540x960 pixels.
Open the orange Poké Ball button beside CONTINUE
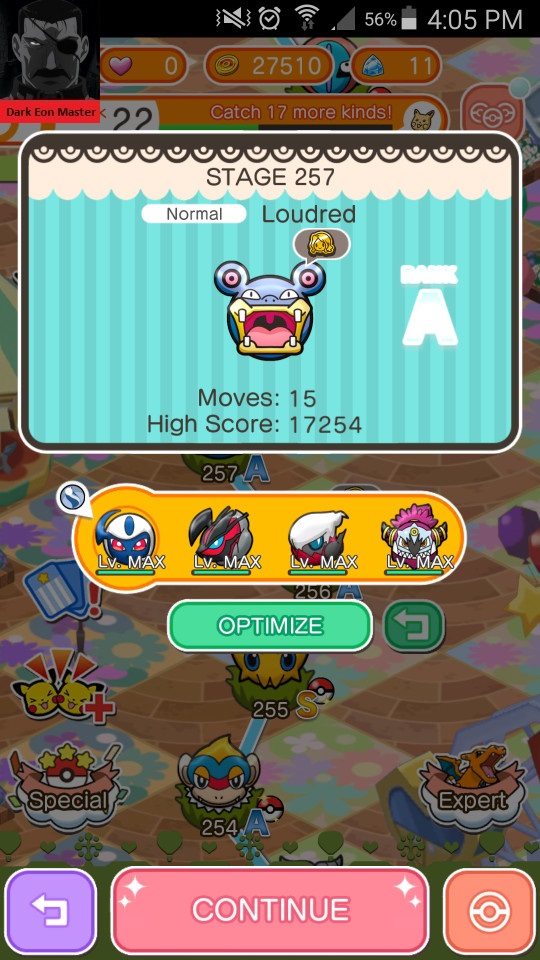pyautogui.click(x=489, y=911)
